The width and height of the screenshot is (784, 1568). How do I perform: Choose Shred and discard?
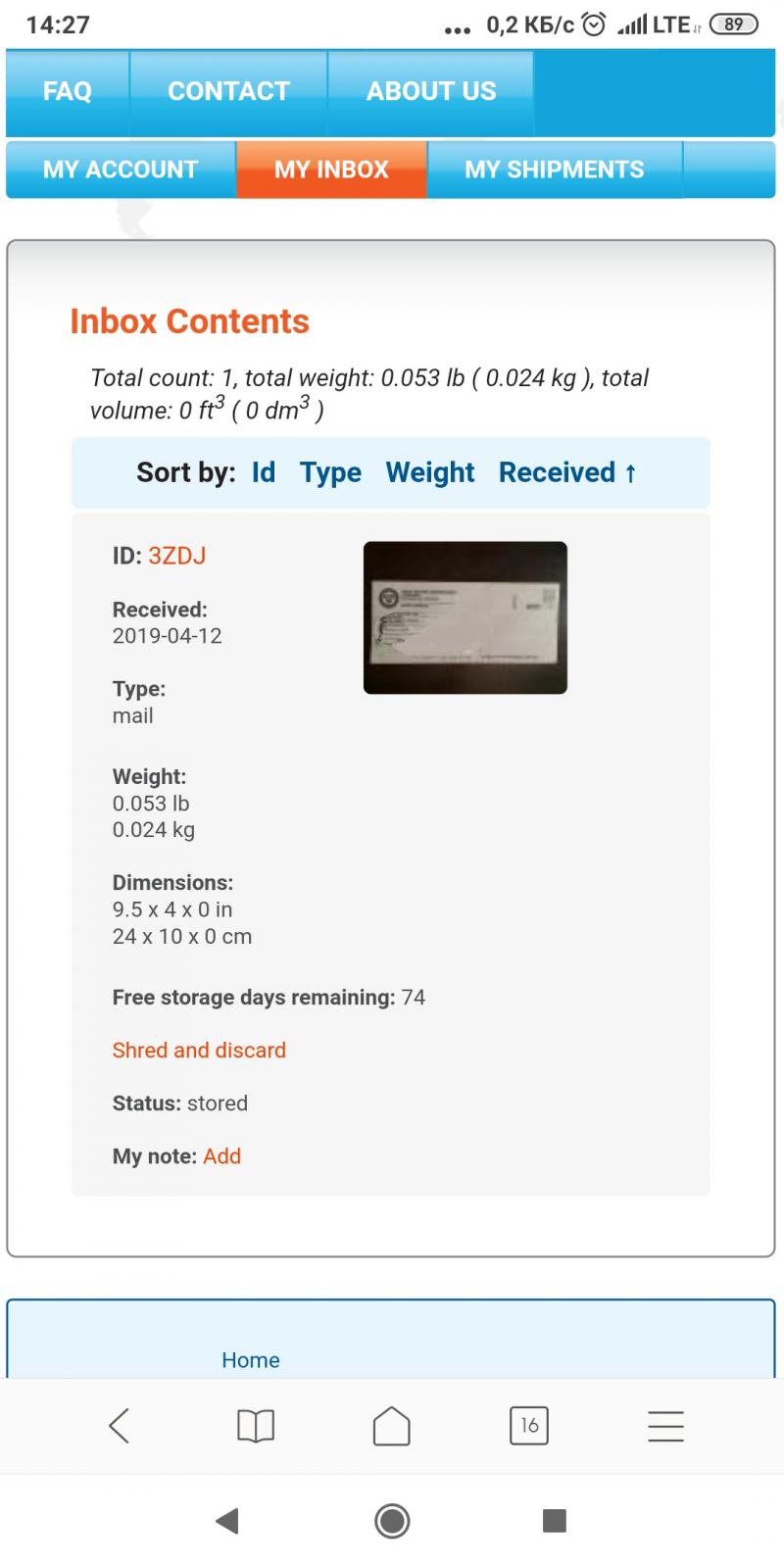pyautogui.click(x=199, y=1050)
